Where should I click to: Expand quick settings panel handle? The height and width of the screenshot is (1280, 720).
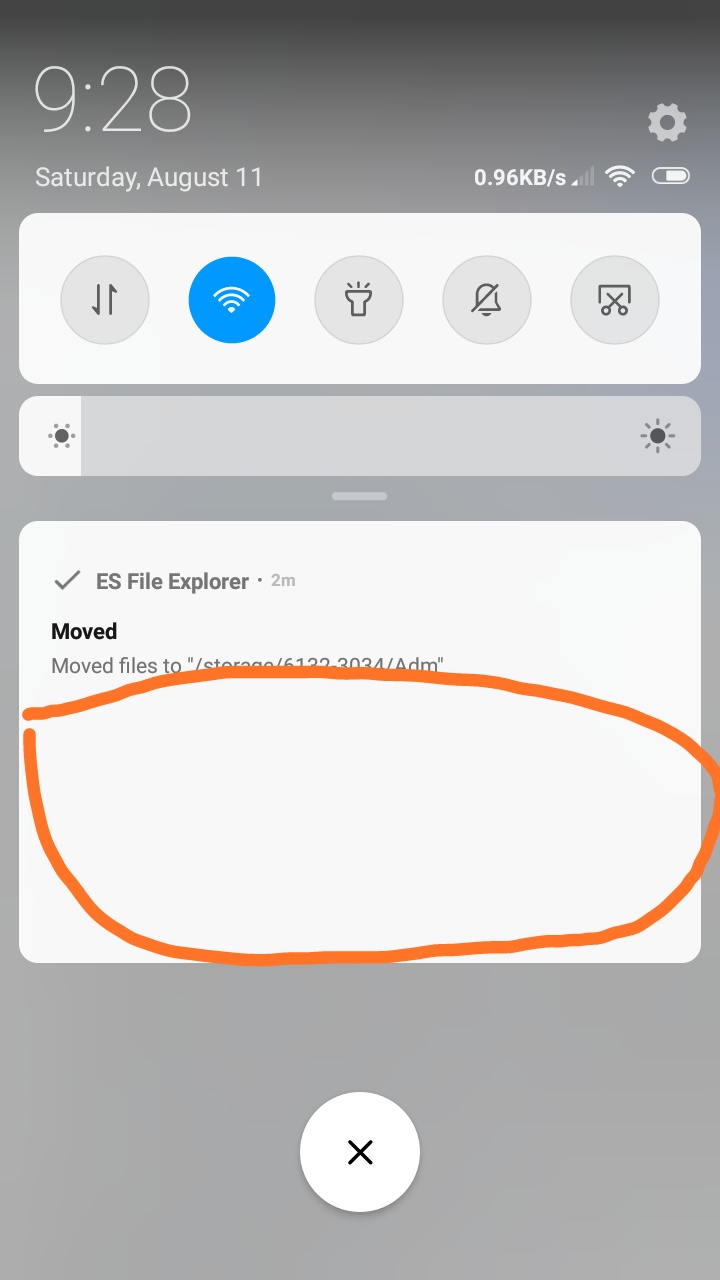[x=360, y=496]
